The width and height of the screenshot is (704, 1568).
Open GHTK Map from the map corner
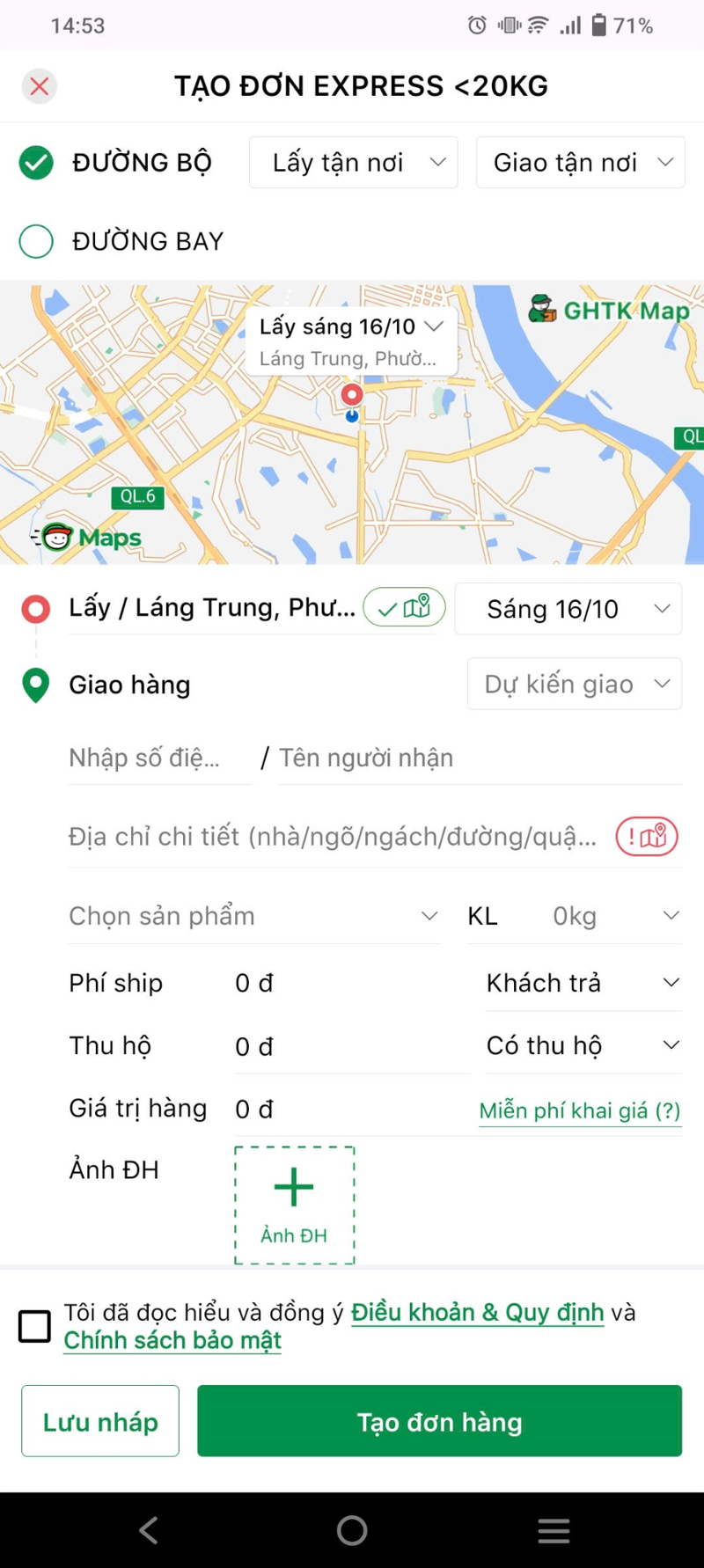(x=612, y=311)
